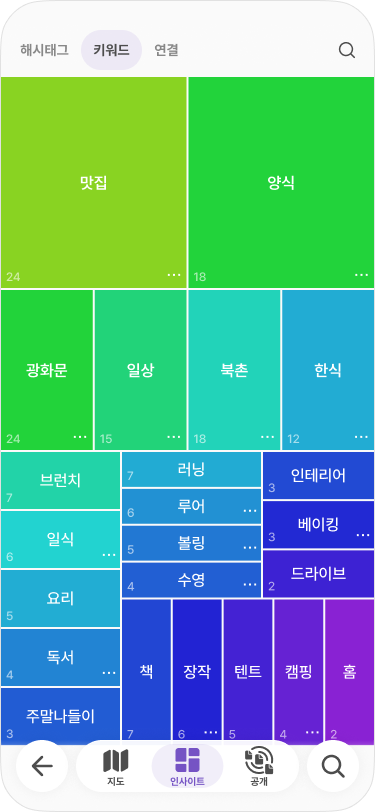Select the 키워드 tab
Viewport: 375px width, 812px height.
pos(111,50)
